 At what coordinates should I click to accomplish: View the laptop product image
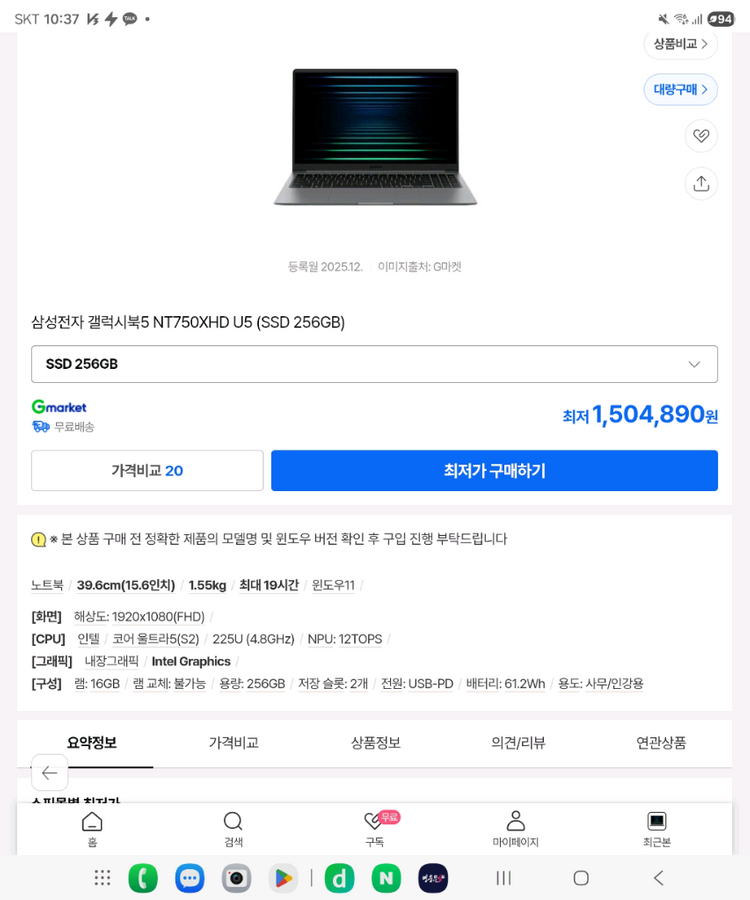click(375, 137)
